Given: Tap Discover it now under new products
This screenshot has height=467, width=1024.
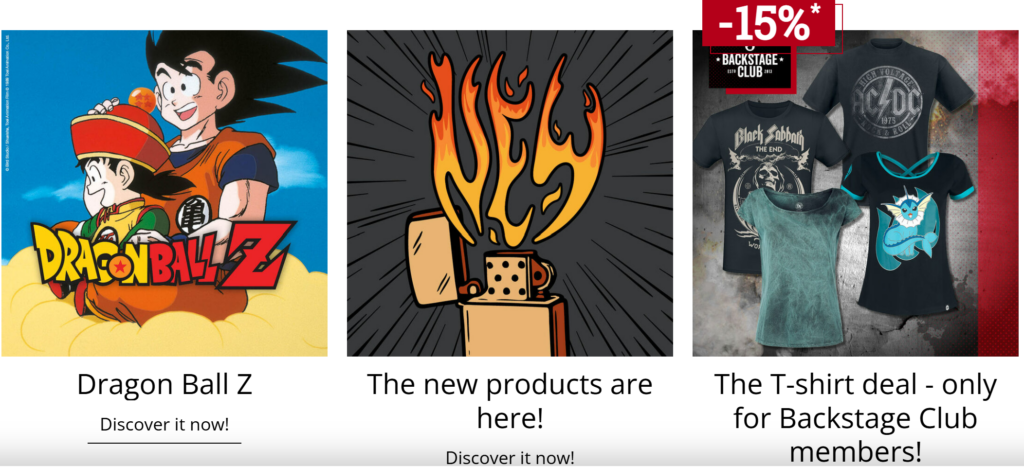Looking at the screenshot, I should pyautogui.click(x=510, y=457).
